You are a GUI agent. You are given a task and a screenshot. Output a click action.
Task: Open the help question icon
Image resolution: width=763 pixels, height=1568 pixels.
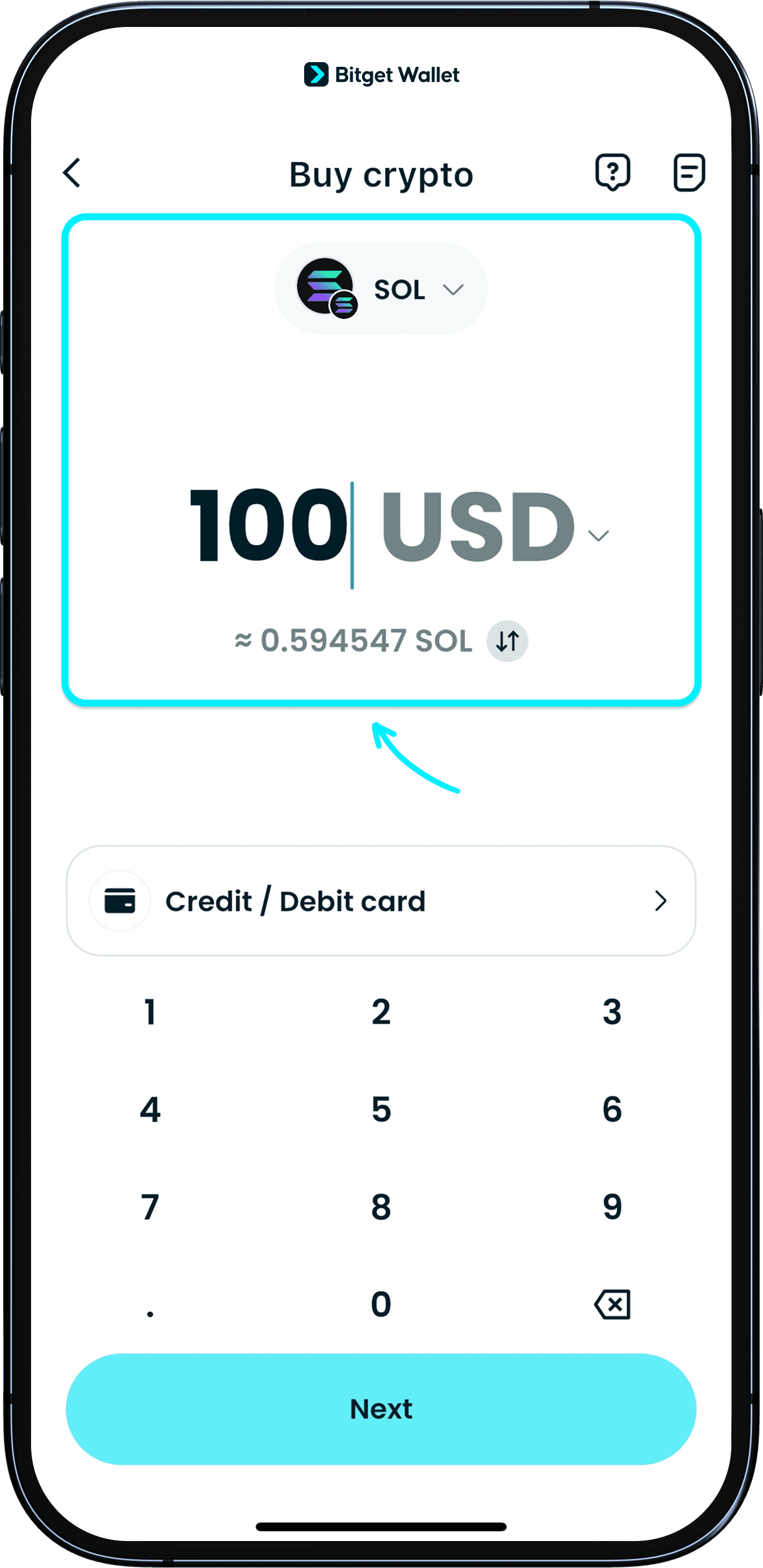(x=612, y=173)
